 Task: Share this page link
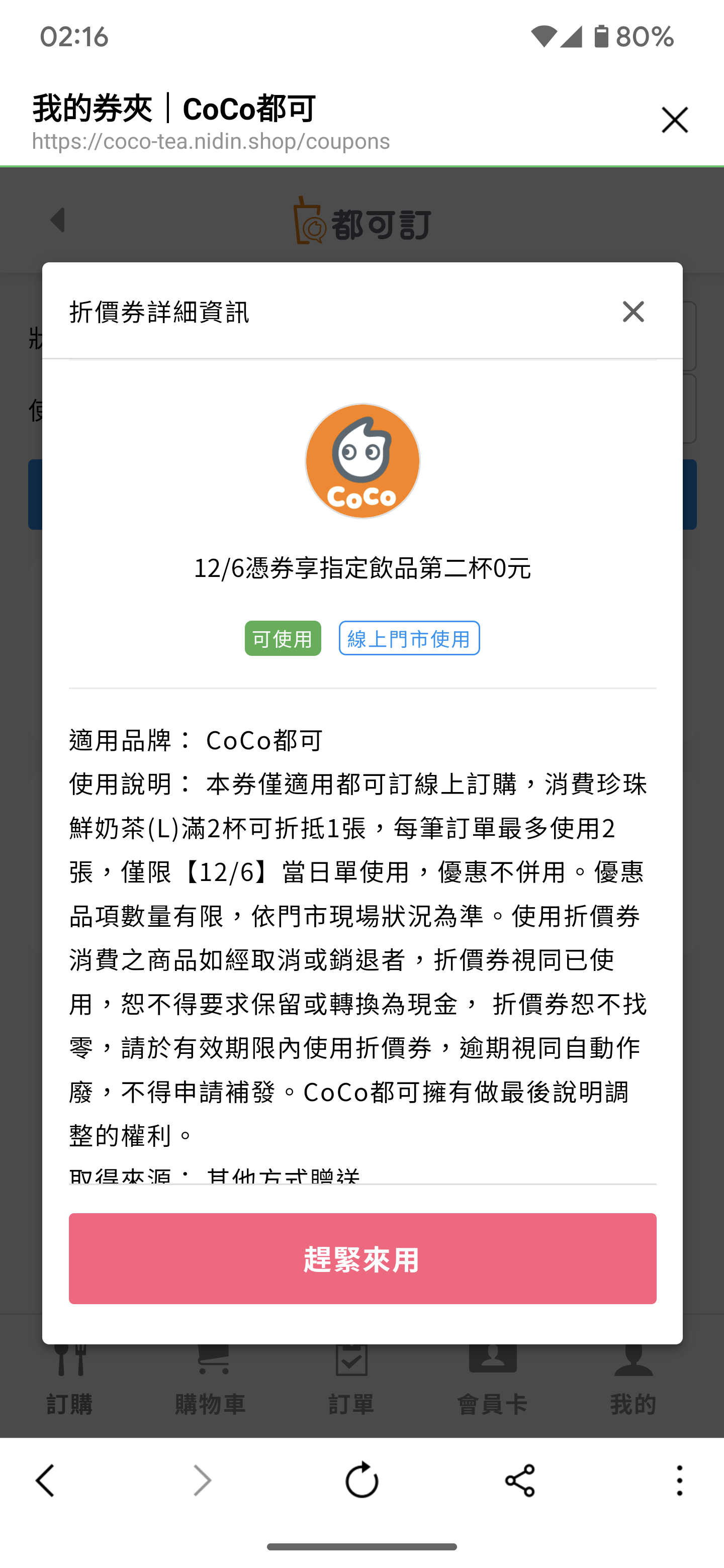click(x=520, y=1481)
